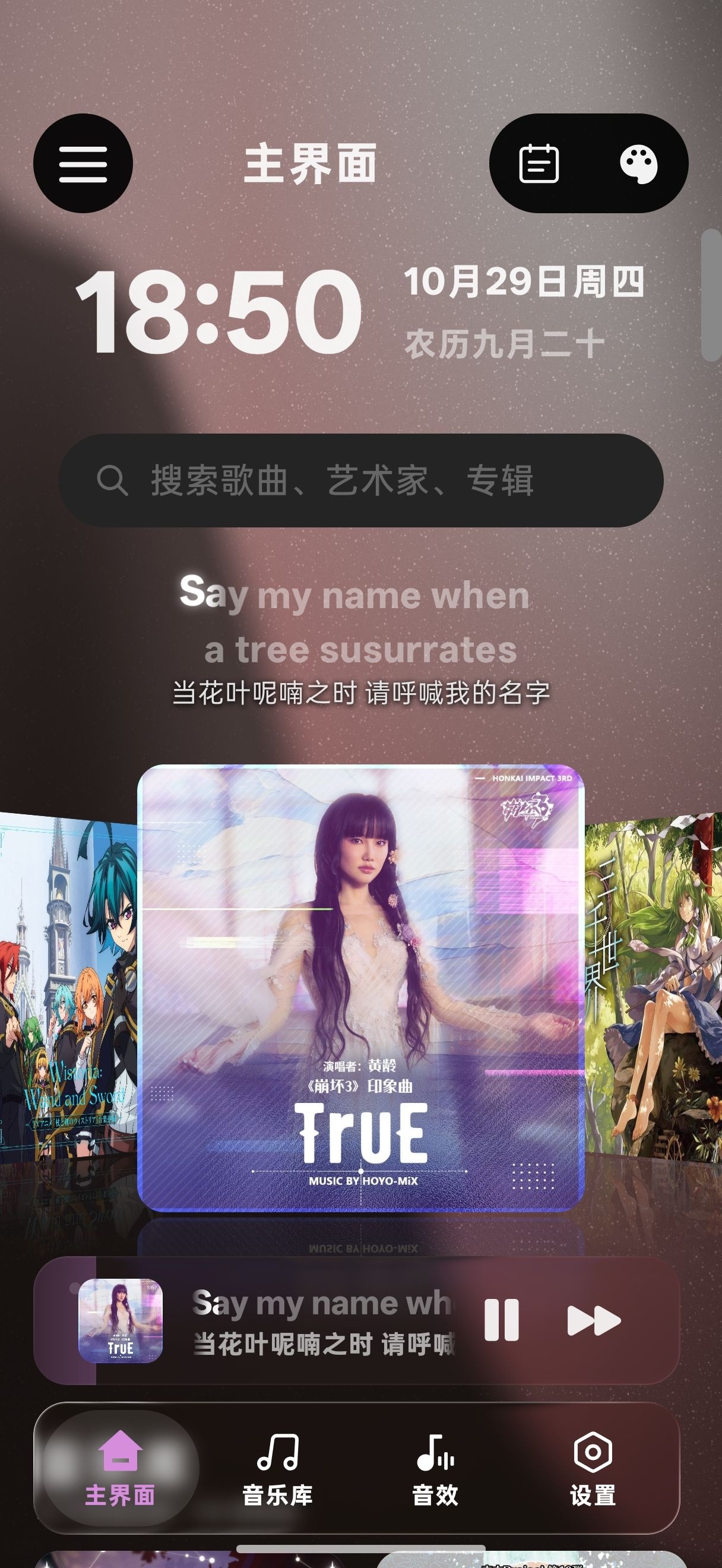Tap the search field for songs, artists, albums
This screenshot has width=722, height=1568.
360,480
